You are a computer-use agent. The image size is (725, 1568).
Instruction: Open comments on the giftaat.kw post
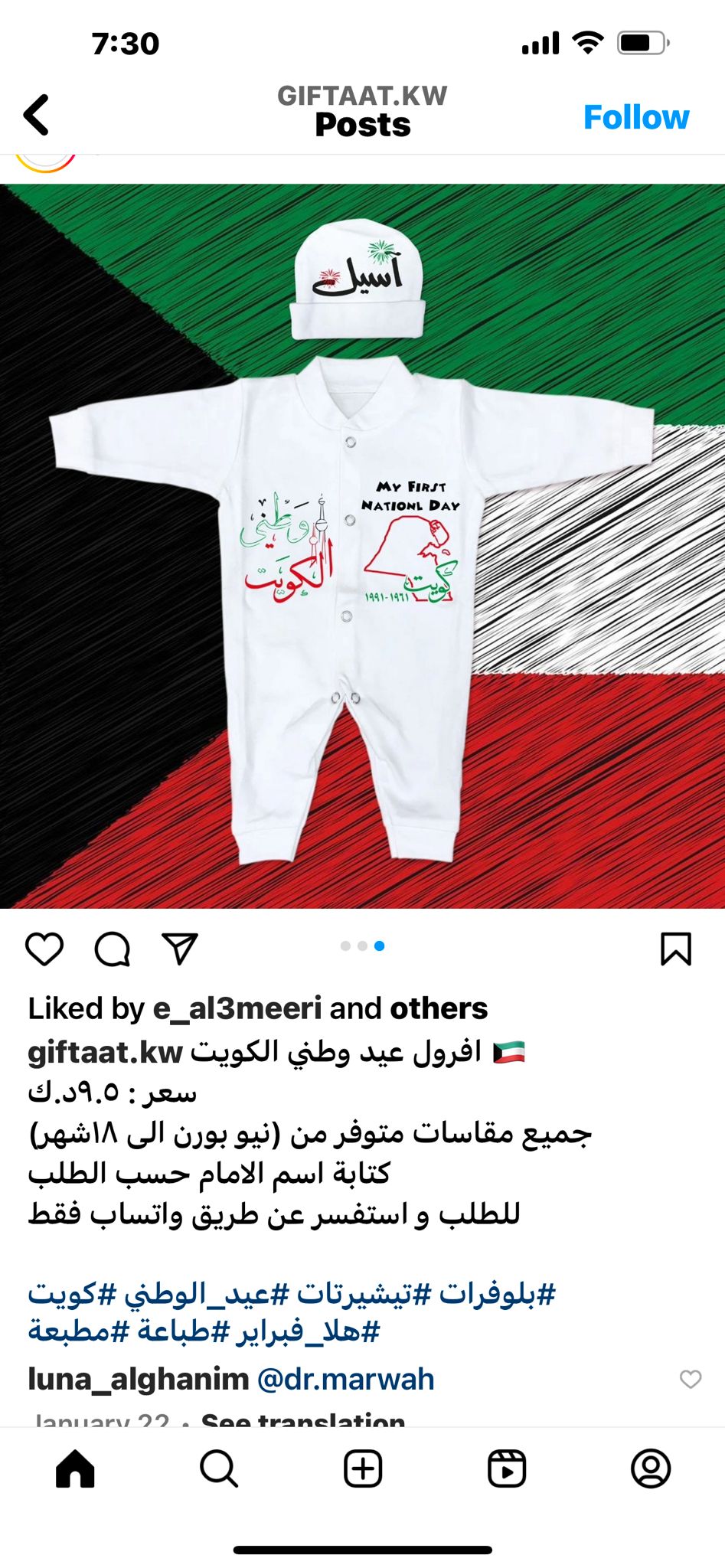pyautogui.click(x=113, y=949)
